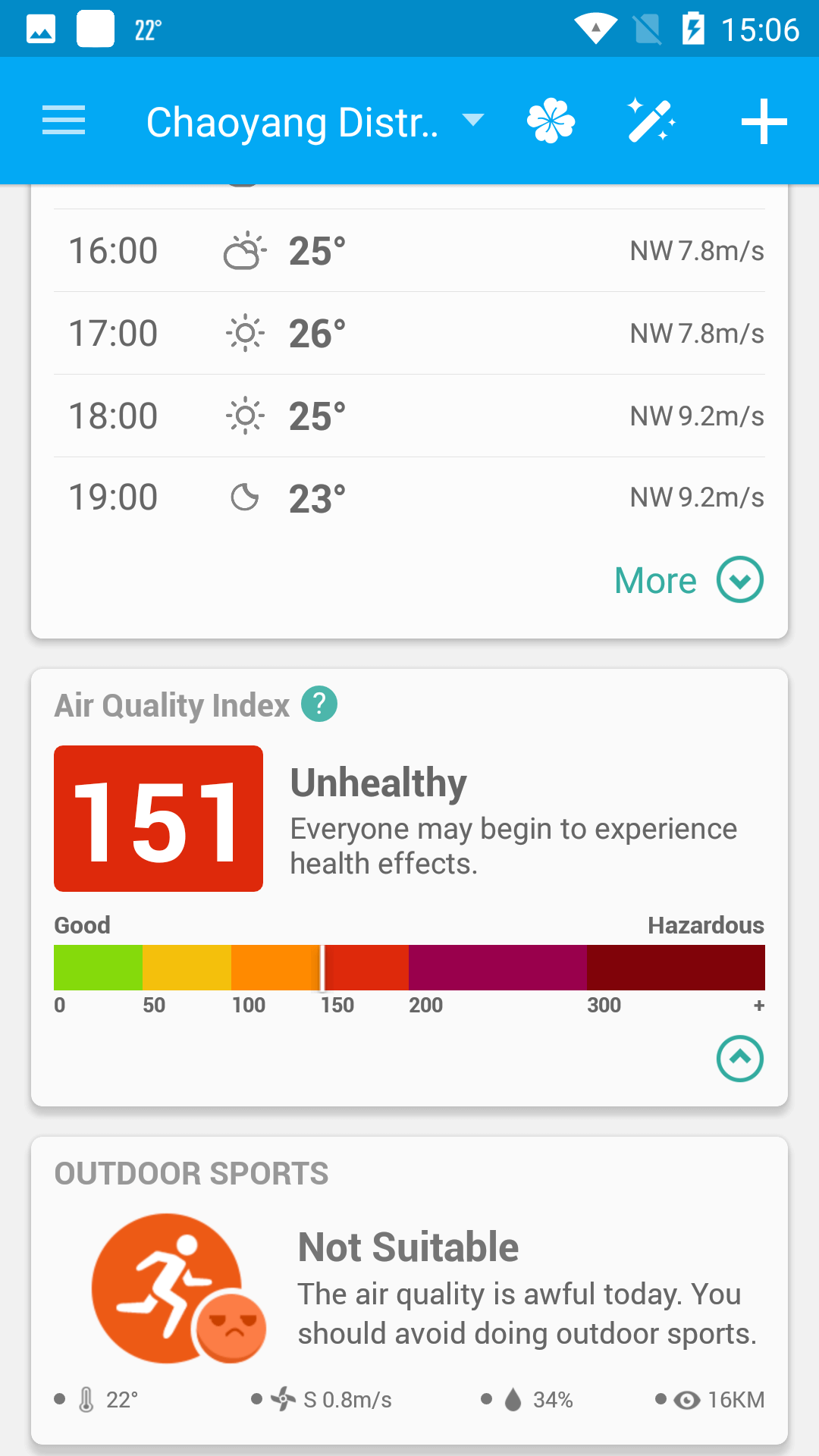819x1456 pixels.
Task: Select the 18:00 forecast row
Action: pos(409,415)
